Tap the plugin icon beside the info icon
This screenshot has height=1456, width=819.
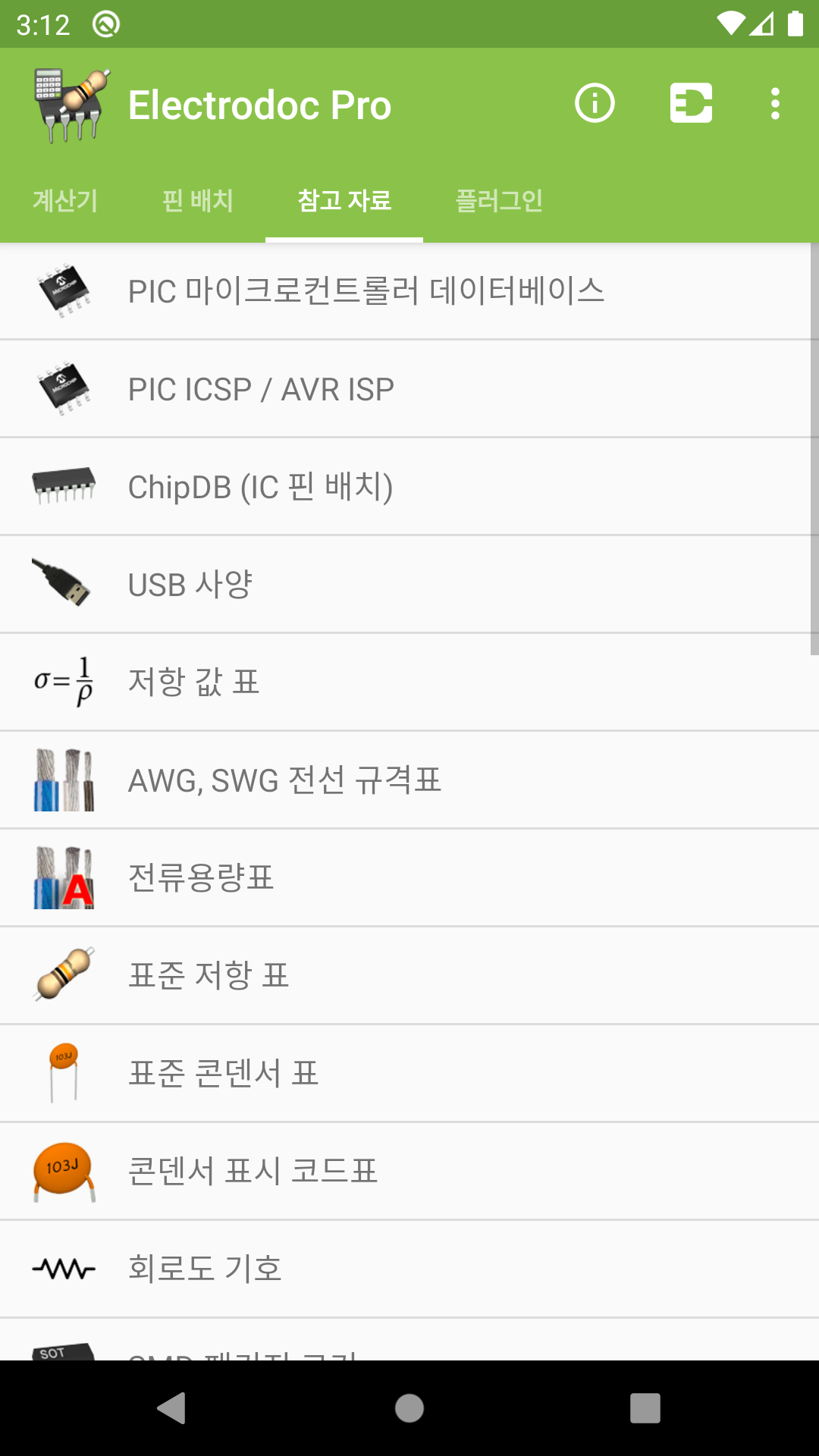point(691,103)
